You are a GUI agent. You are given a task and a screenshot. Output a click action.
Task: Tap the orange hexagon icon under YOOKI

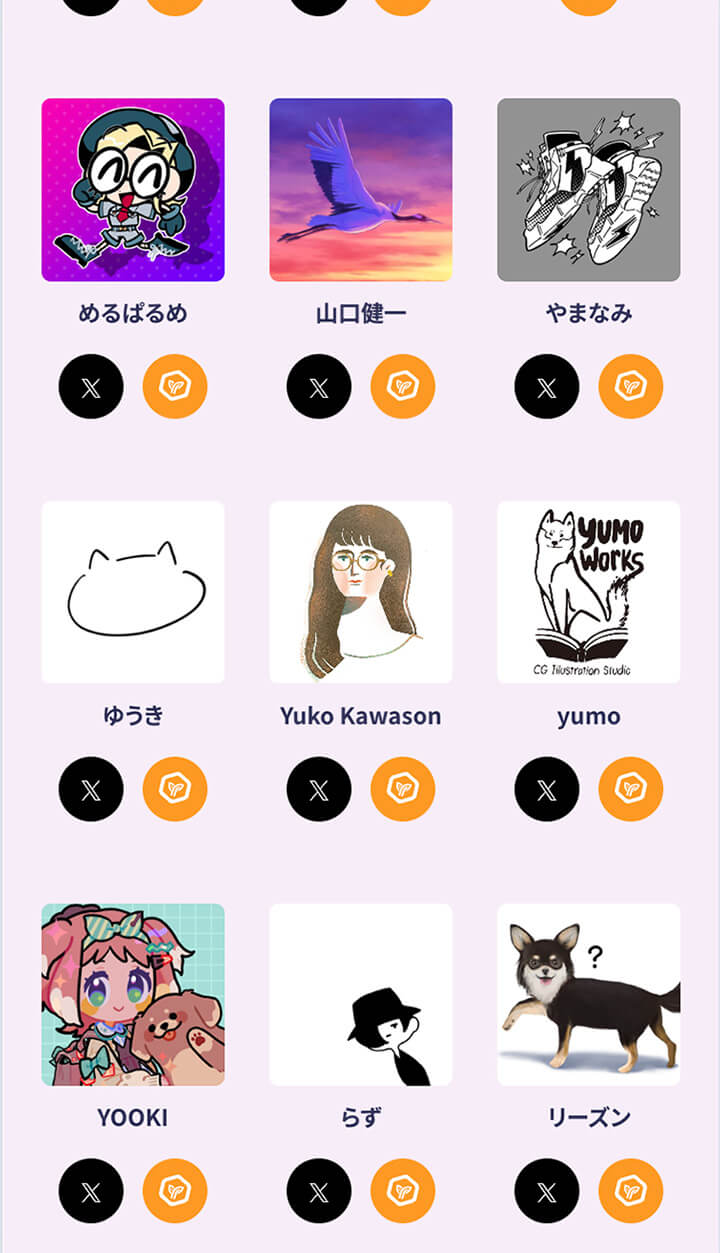[x=175, y=1191]
